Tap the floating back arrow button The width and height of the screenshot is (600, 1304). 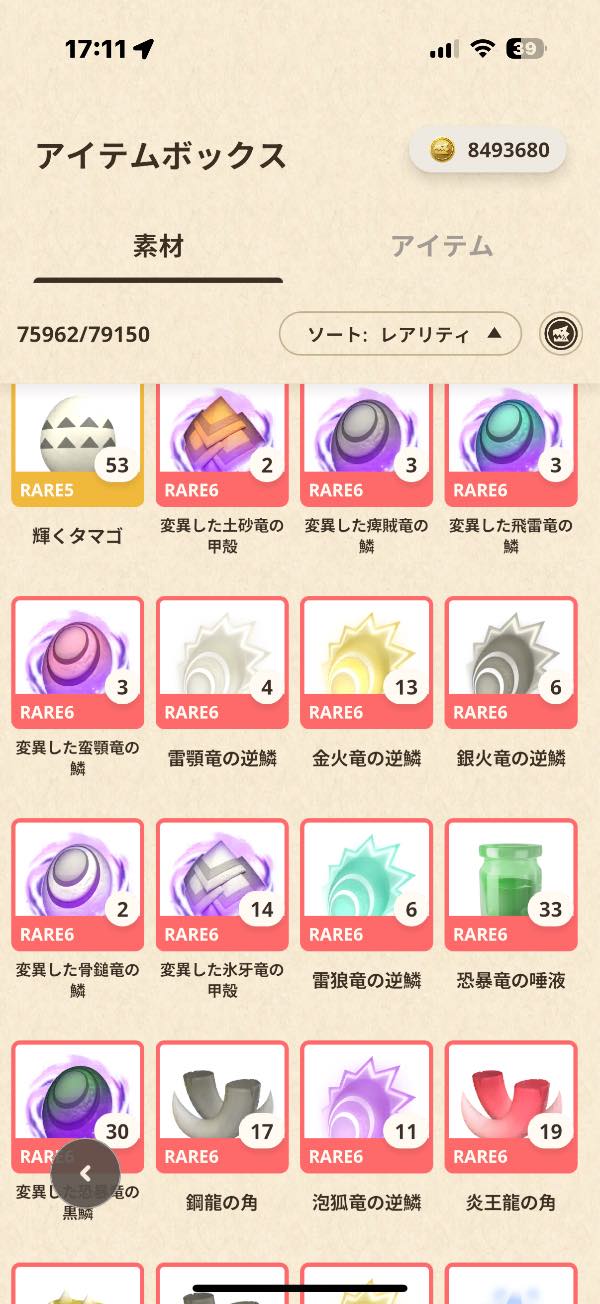coord(85,1174)
